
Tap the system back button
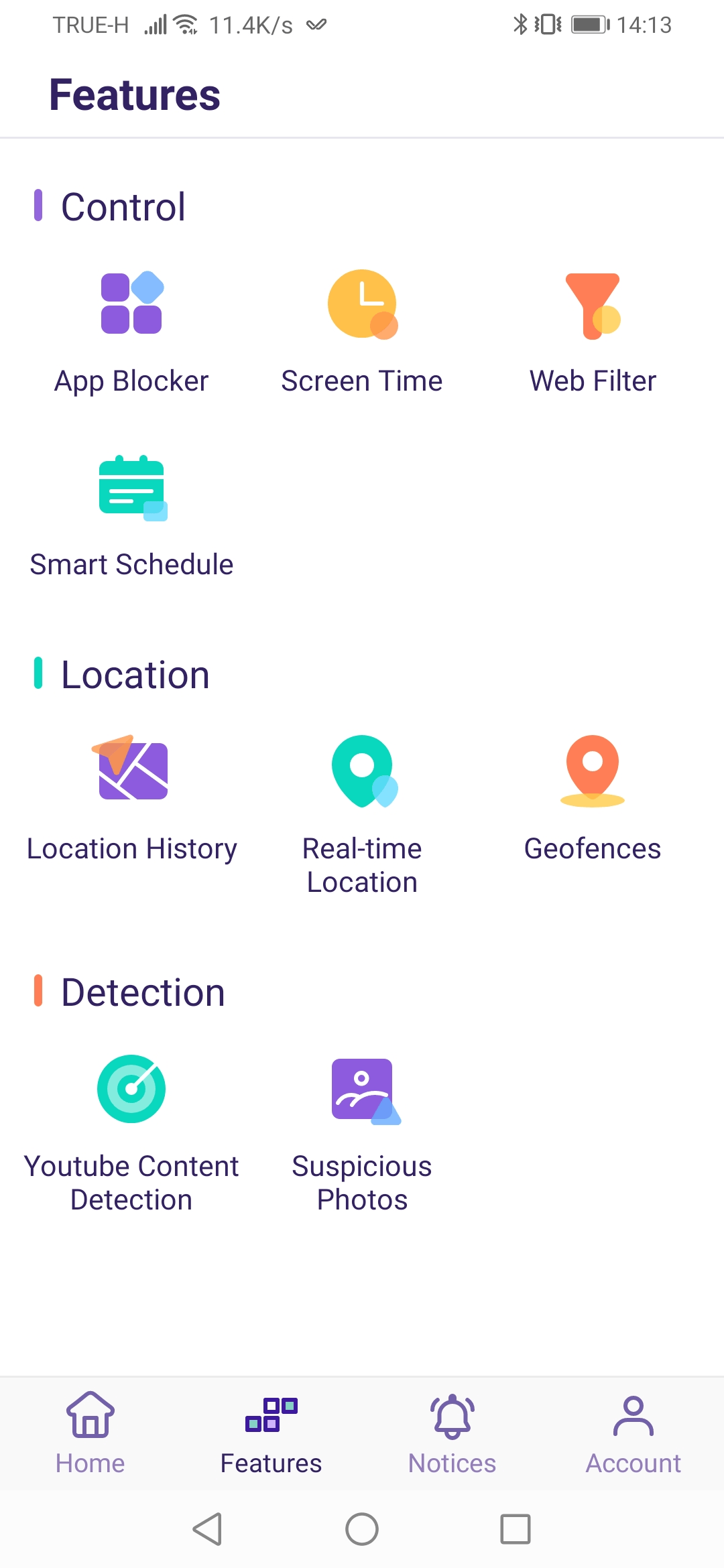coord(208,1529)
